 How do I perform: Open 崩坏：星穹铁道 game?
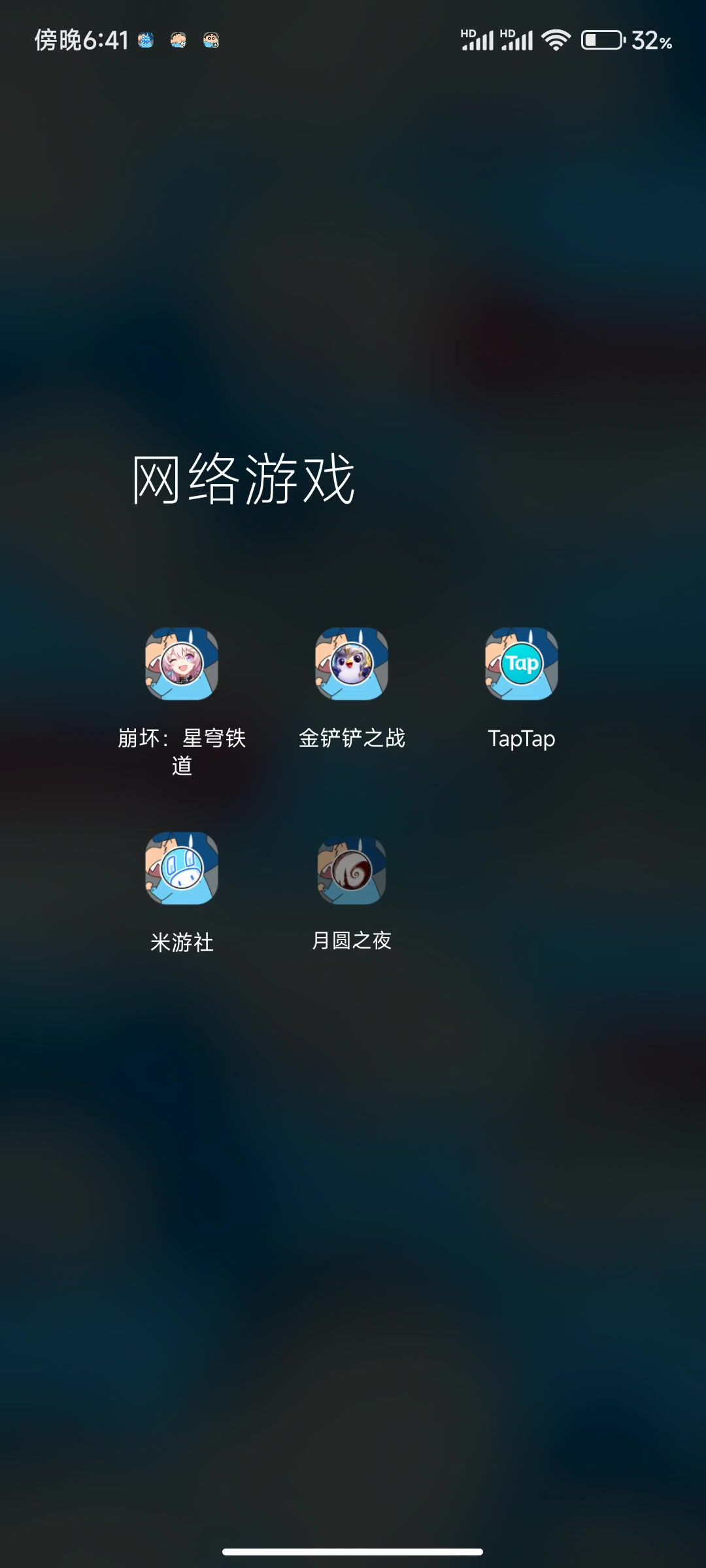point(182,664)
